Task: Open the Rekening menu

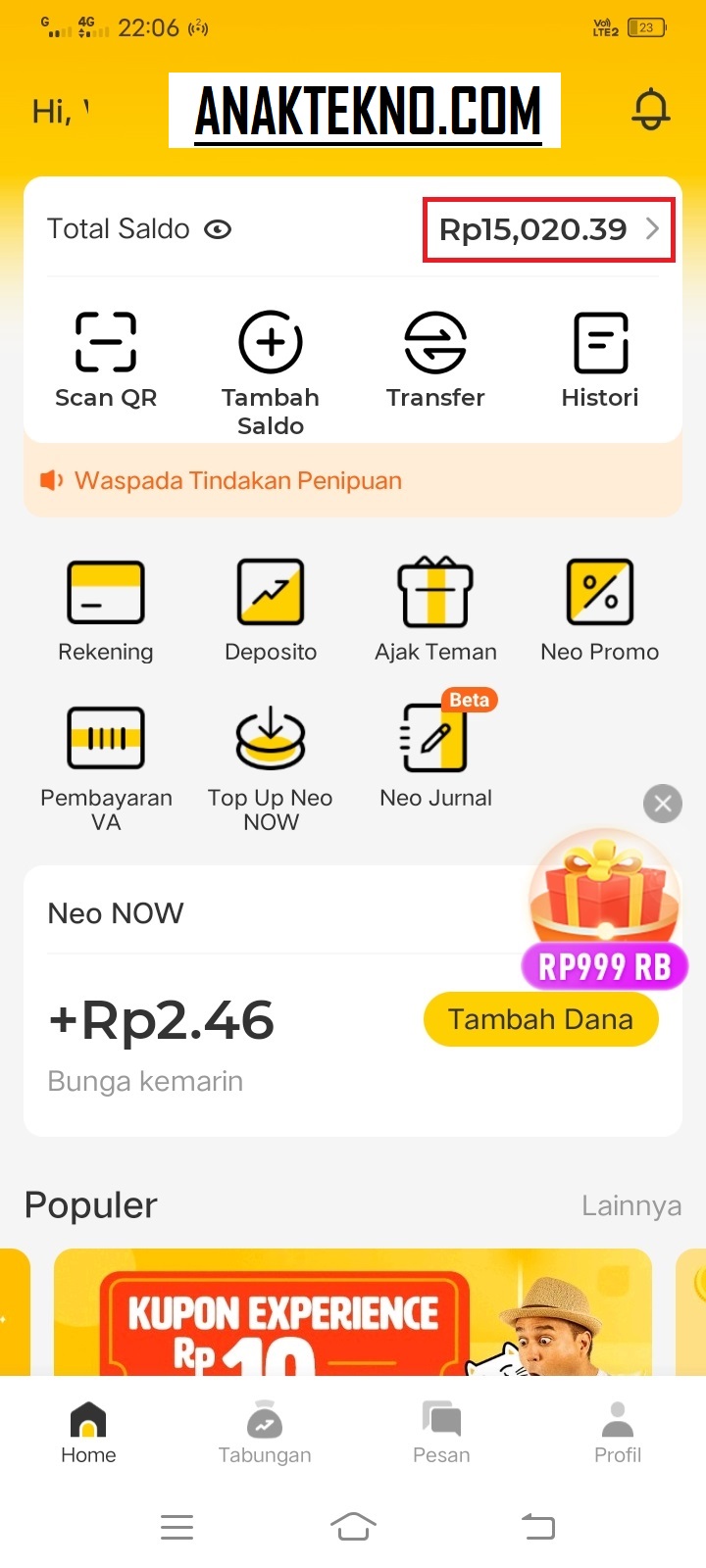Action: click(106, 608)
